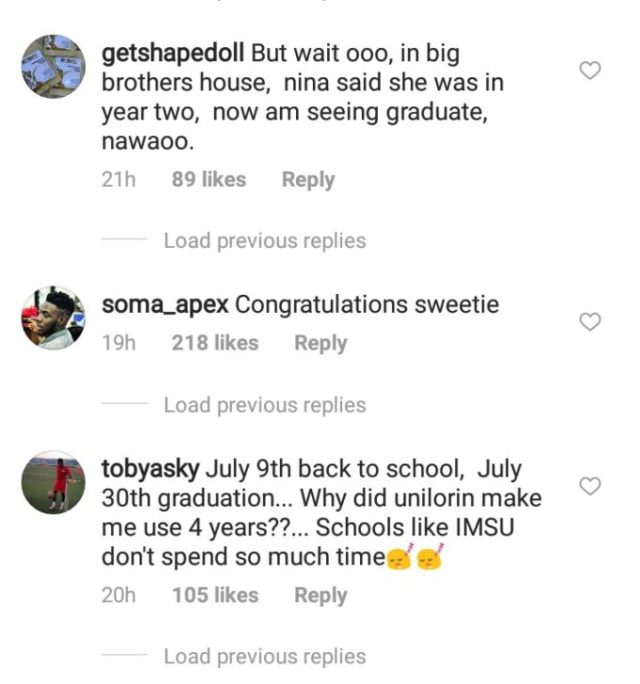Image resolution: width=640 pixels, height=684 pixels.
Task: View the 89 likes on getshapedoll's comment
Action: [x=208, y=180]
